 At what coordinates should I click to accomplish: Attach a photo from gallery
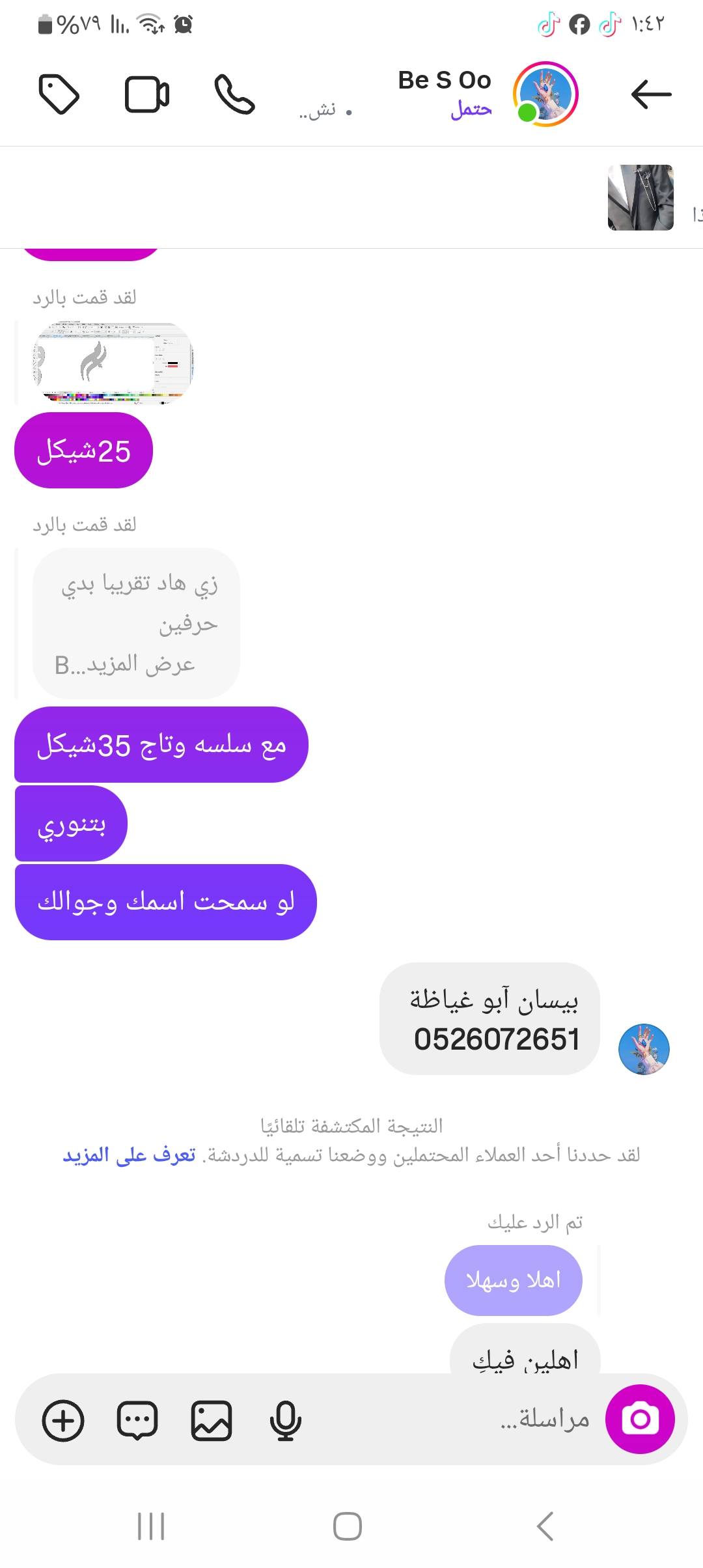212,1420
